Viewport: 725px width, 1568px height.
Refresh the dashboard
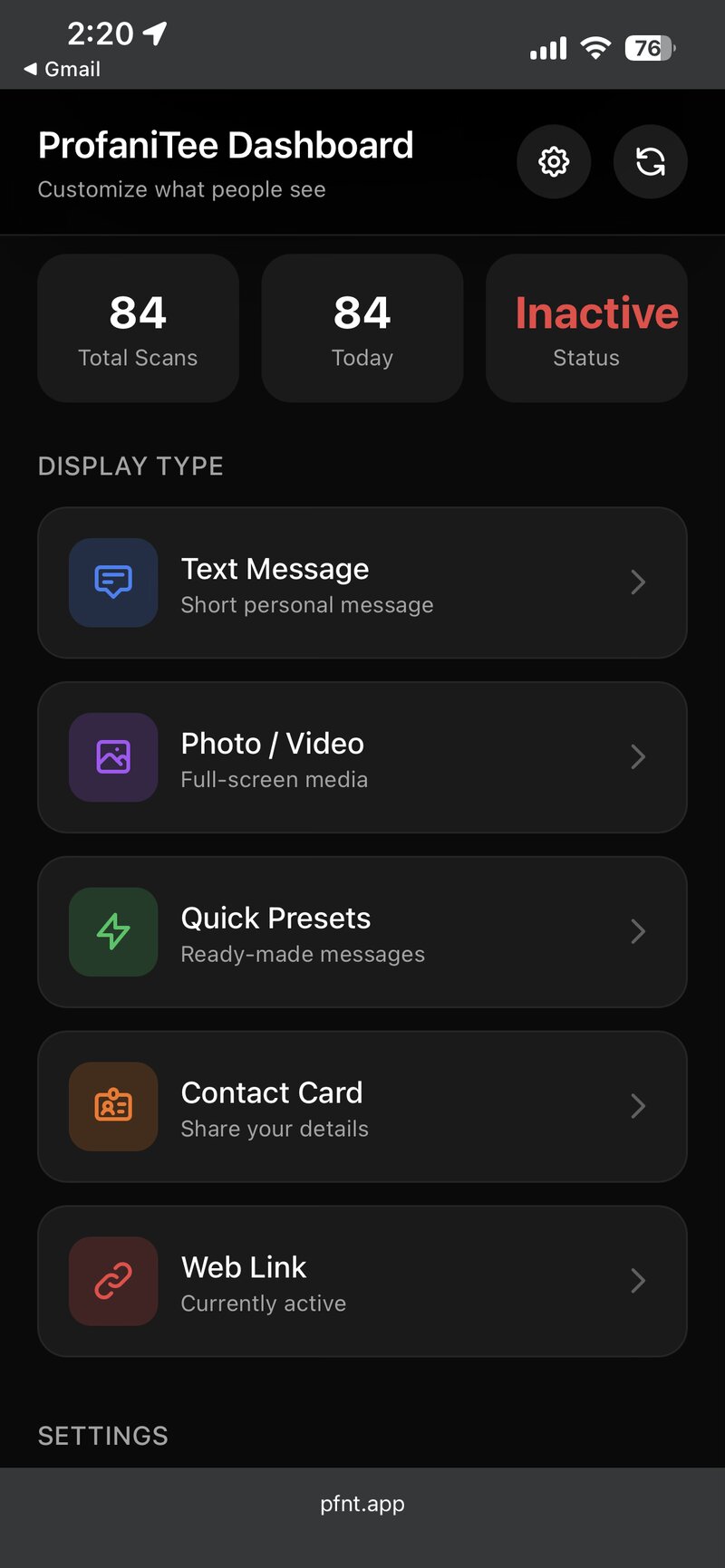pos(650,162)
